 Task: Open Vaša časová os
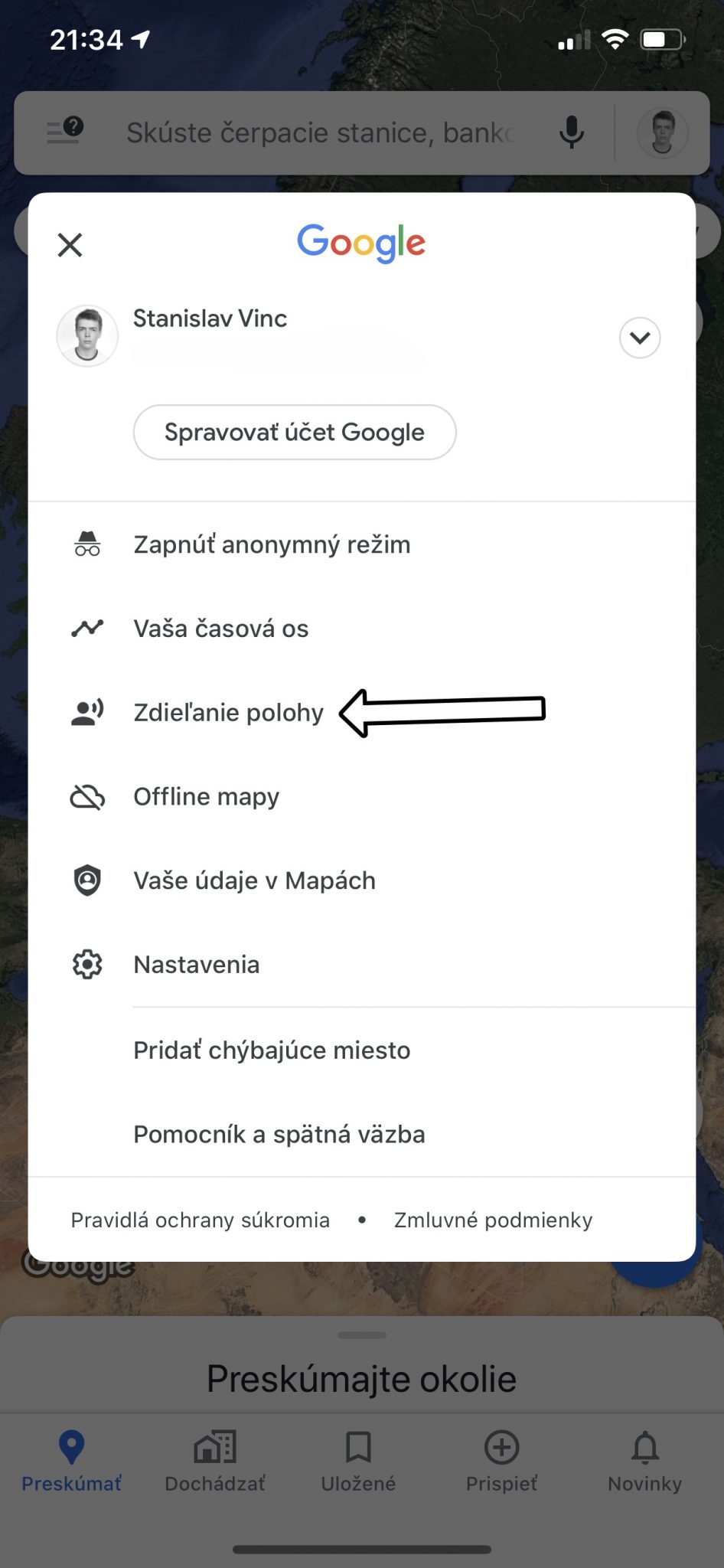[362, 629]
